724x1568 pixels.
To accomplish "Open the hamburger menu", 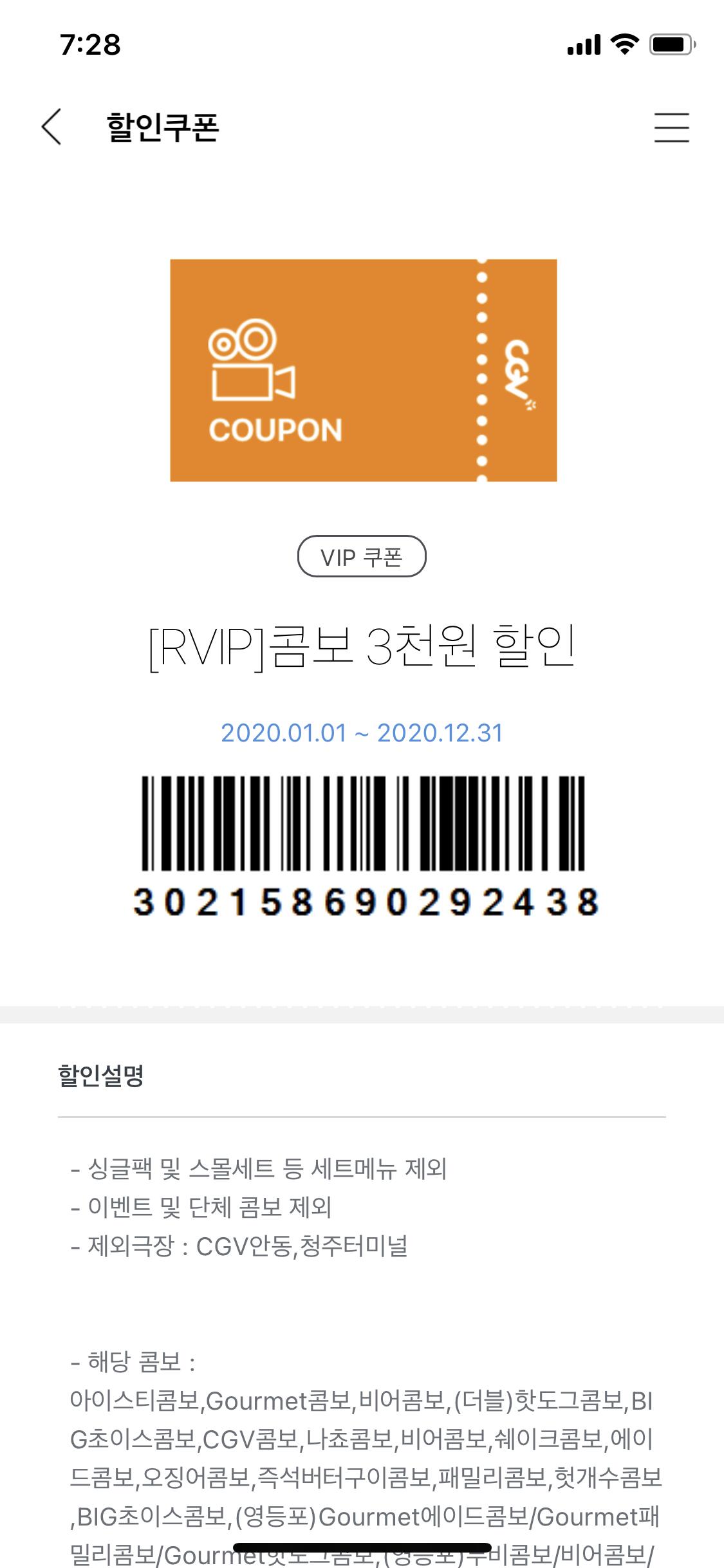I will point(671,127).
